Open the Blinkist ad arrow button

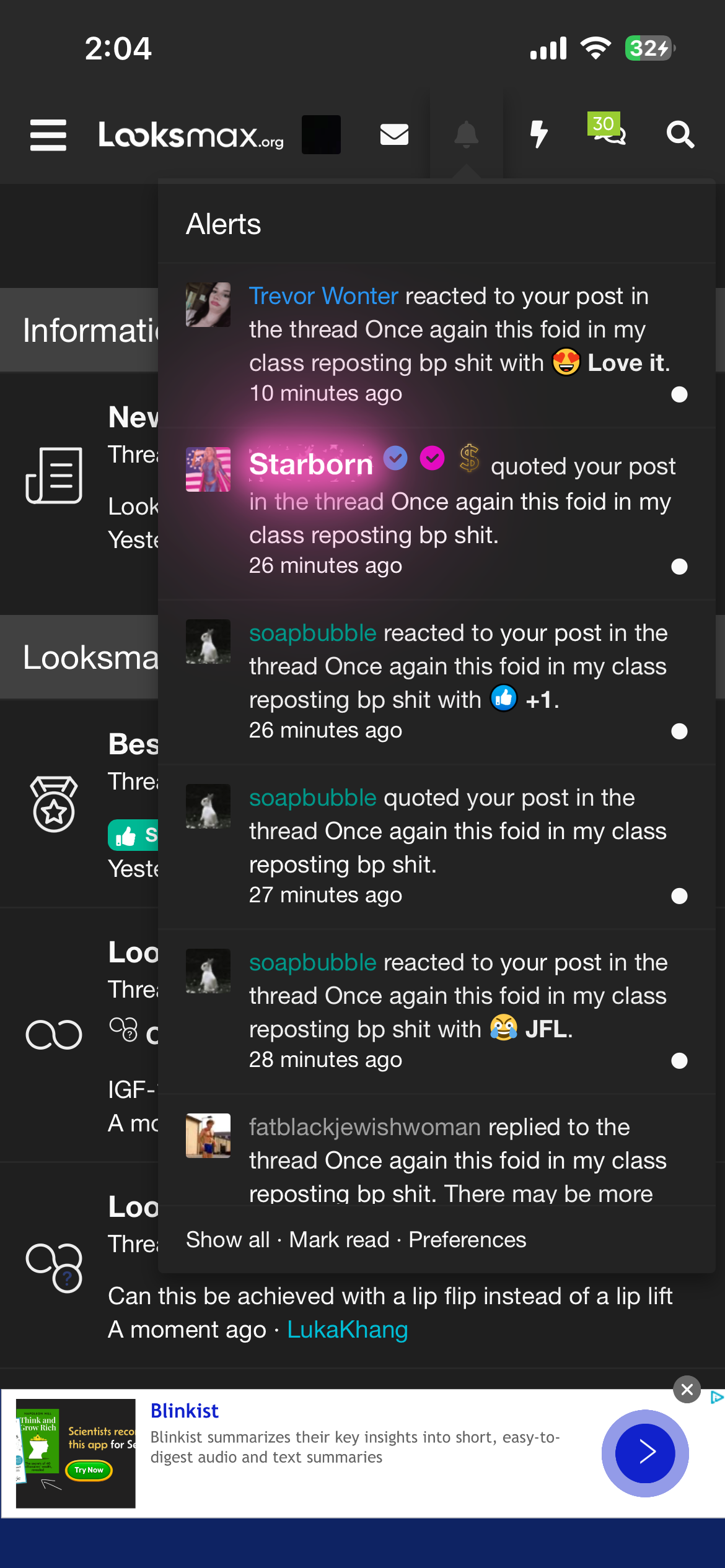[x=645, y=1453]
